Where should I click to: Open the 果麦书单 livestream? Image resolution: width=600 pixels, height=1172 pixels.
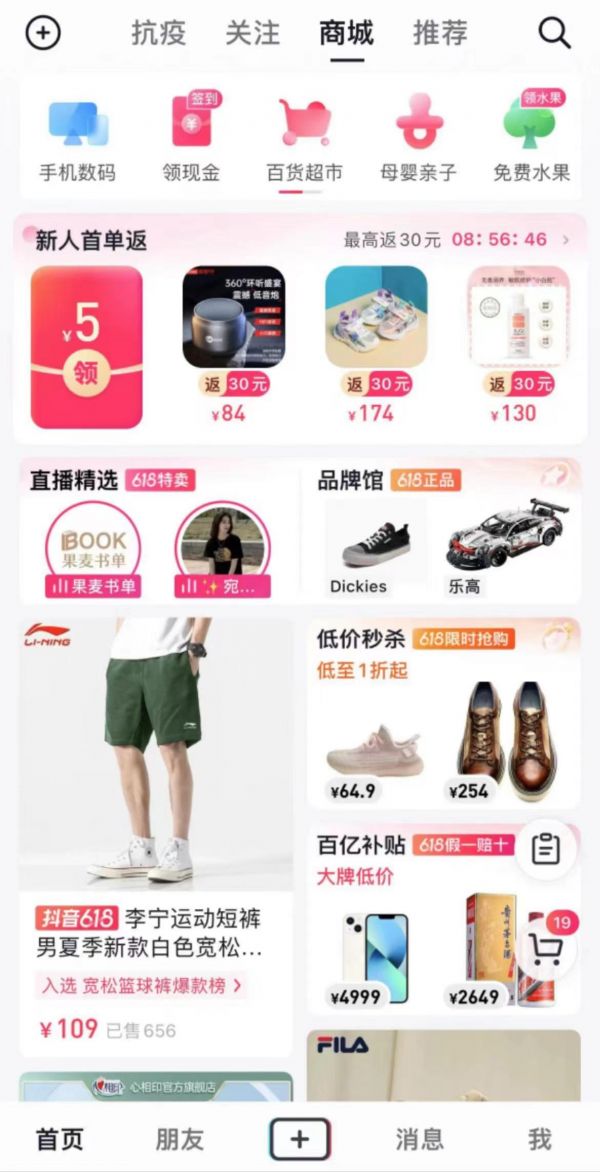[x=93, y=551]
